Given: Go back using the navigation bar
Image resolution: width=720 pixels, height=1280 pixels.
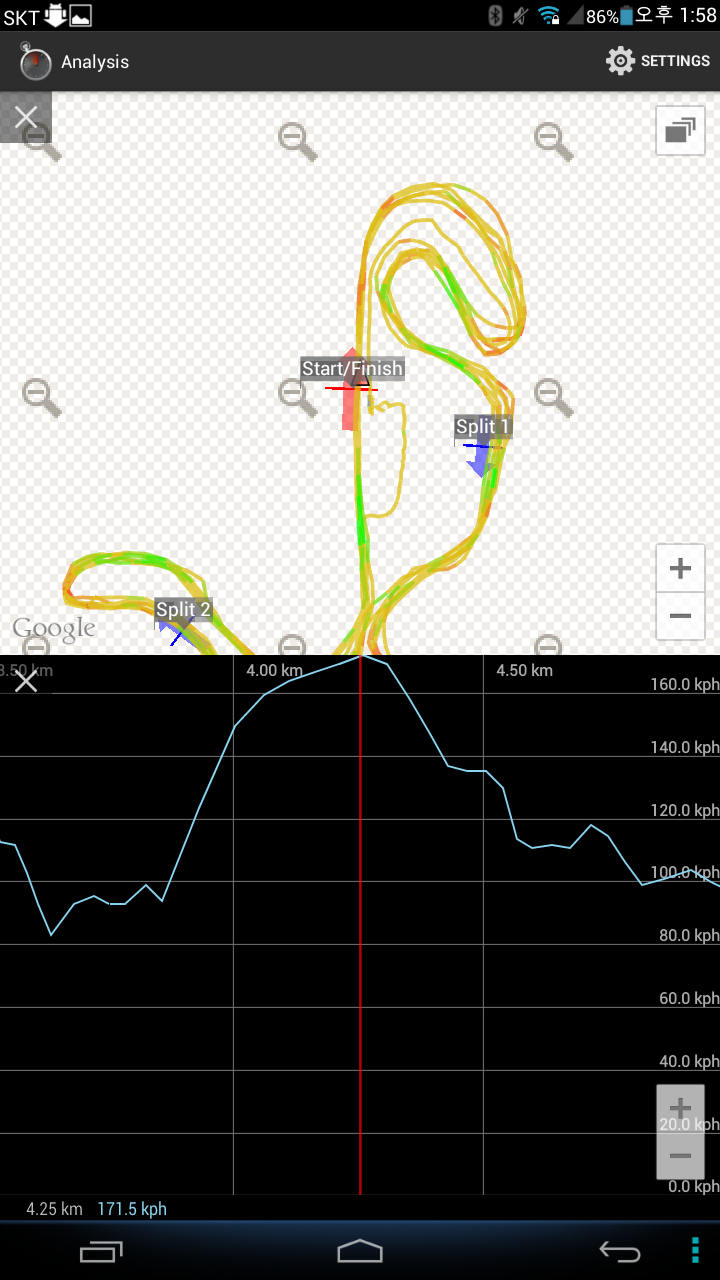Looking at the screenshot, I should 619,1251.
